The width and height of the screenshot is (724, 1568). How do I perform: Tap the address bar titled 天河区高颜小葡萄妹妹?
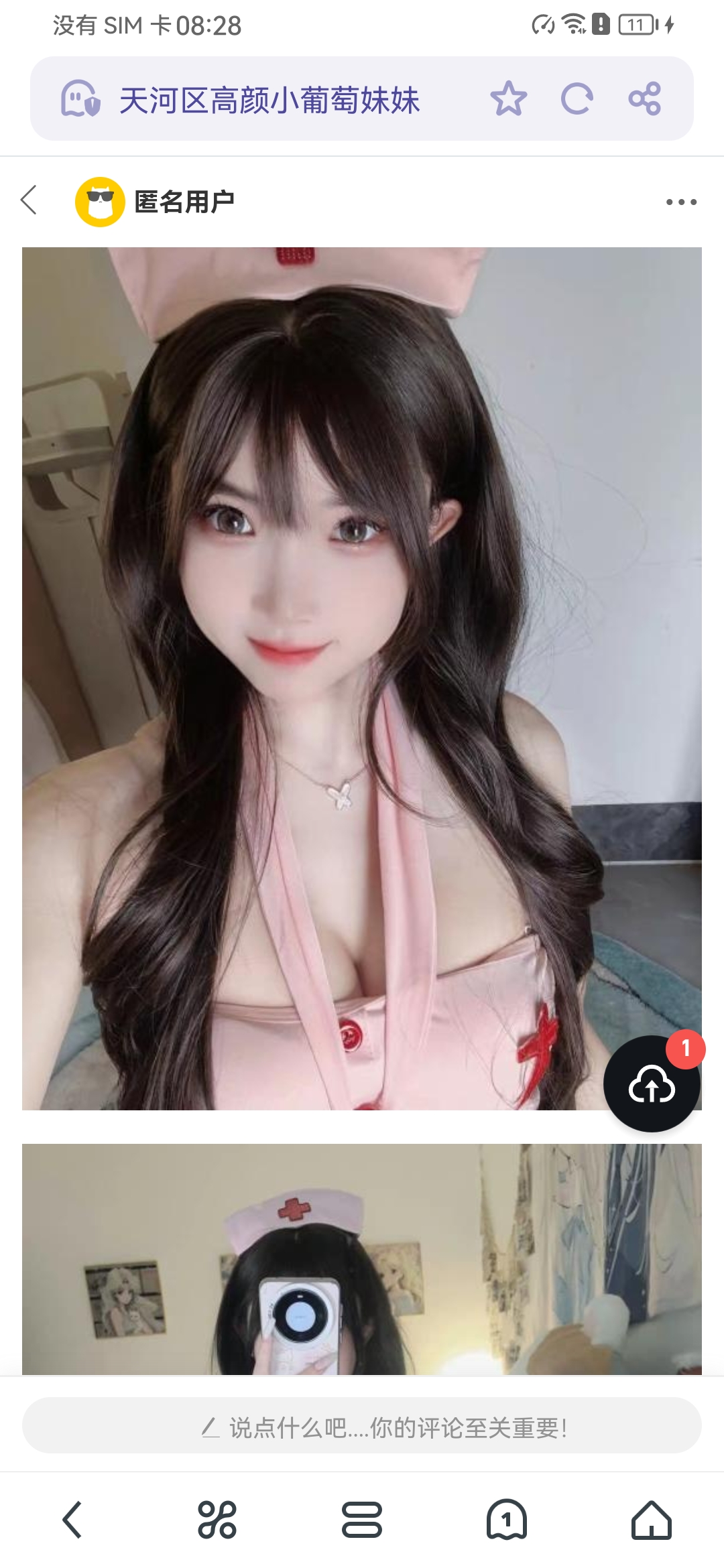[269, 101]
